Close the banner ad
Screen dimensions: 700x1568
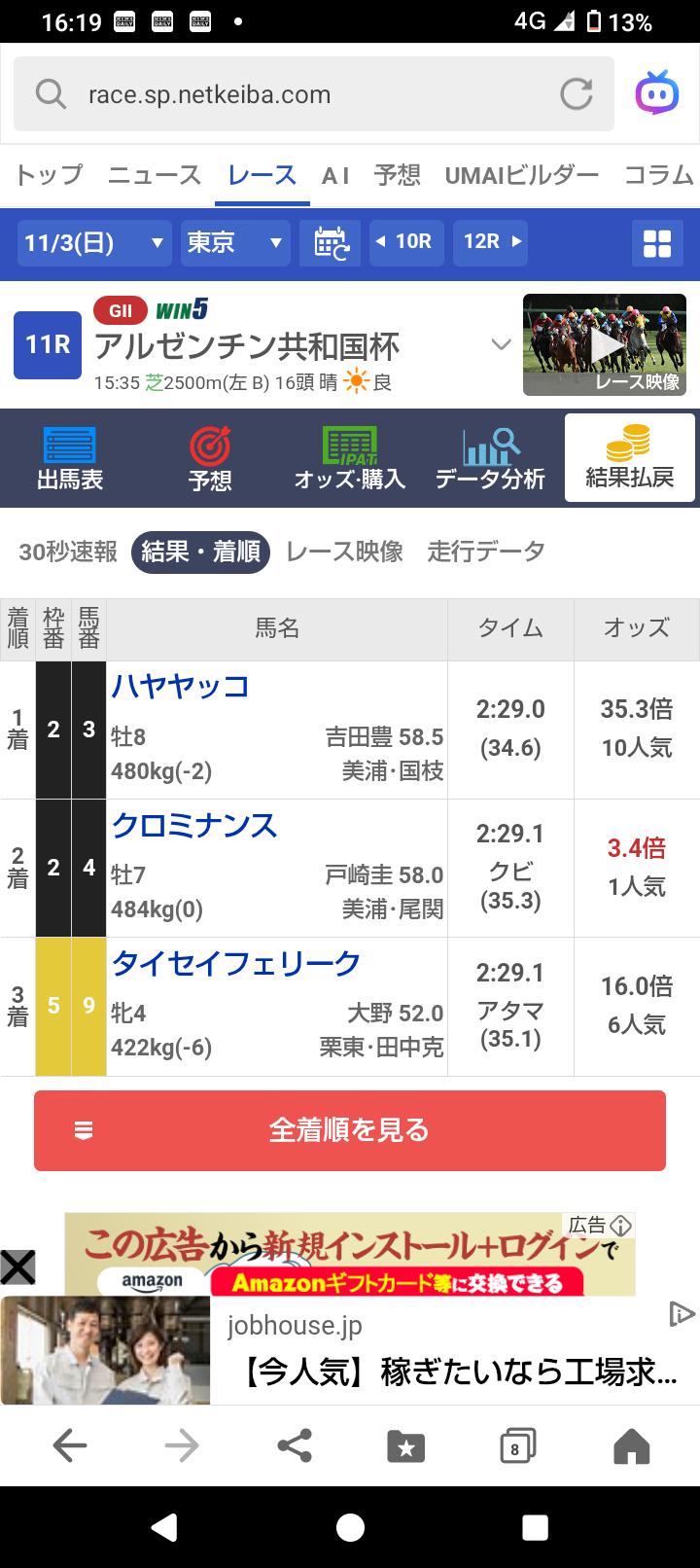[17, 1267]
